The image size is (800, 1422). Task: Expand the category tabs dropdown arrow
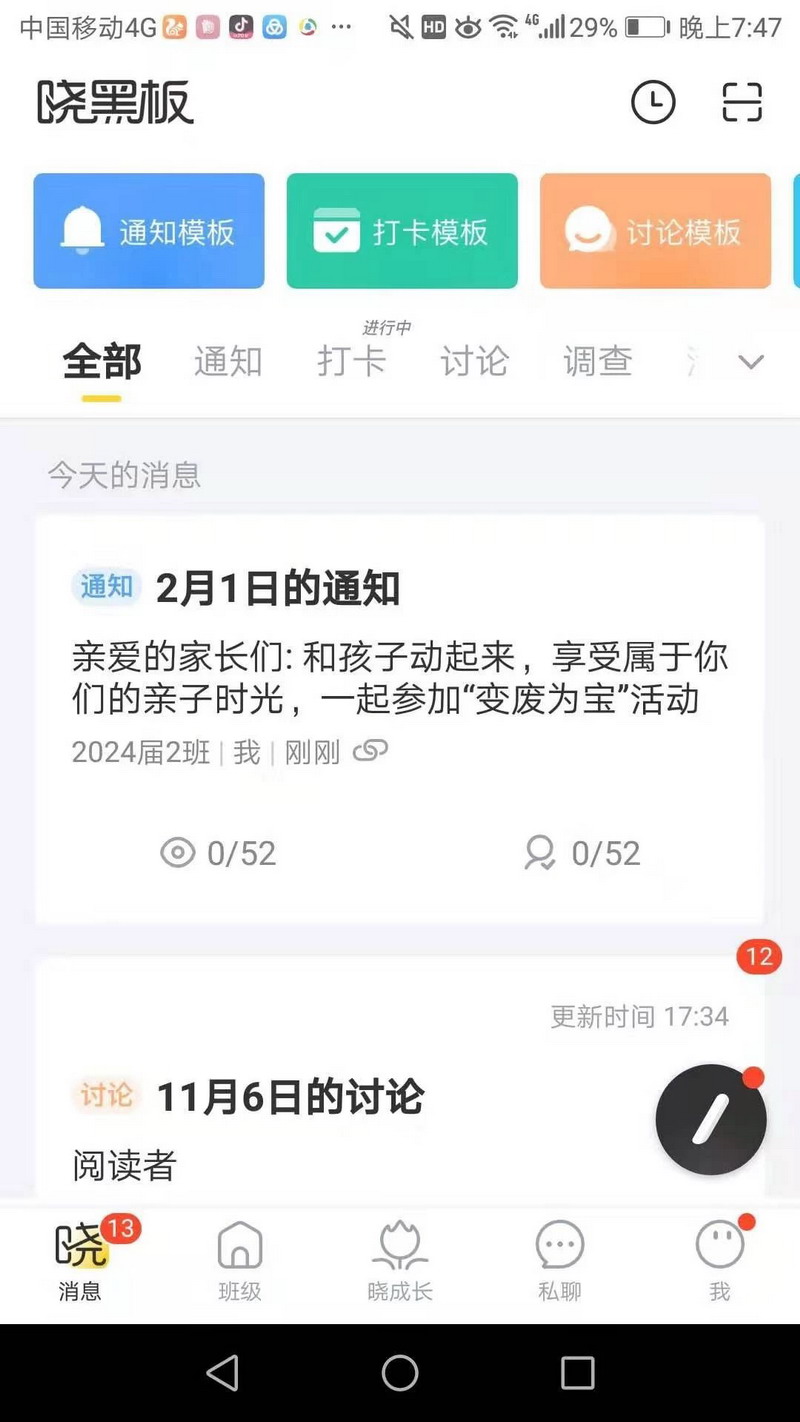[x=751, y=362]
